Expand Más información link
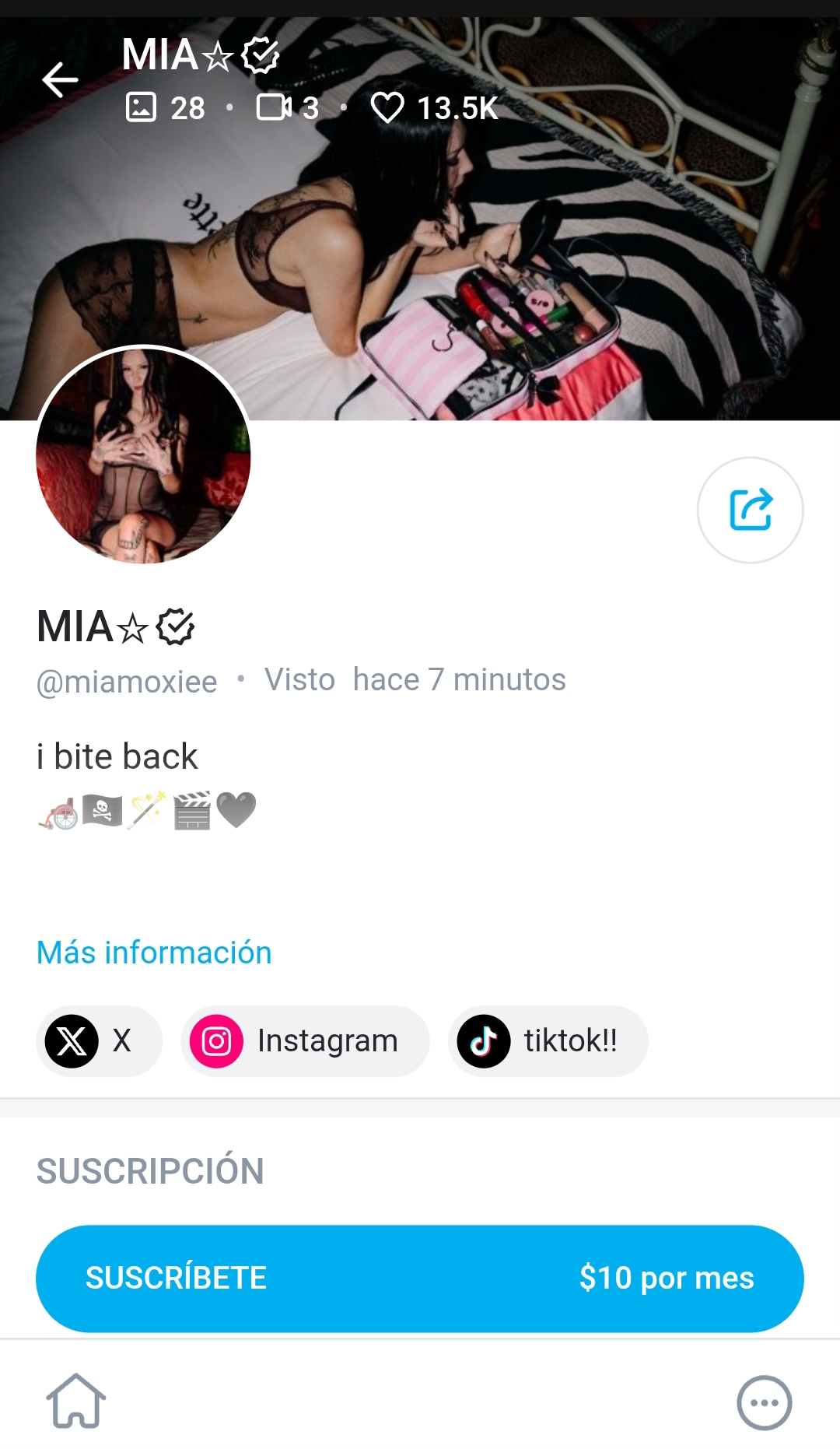 154,953
